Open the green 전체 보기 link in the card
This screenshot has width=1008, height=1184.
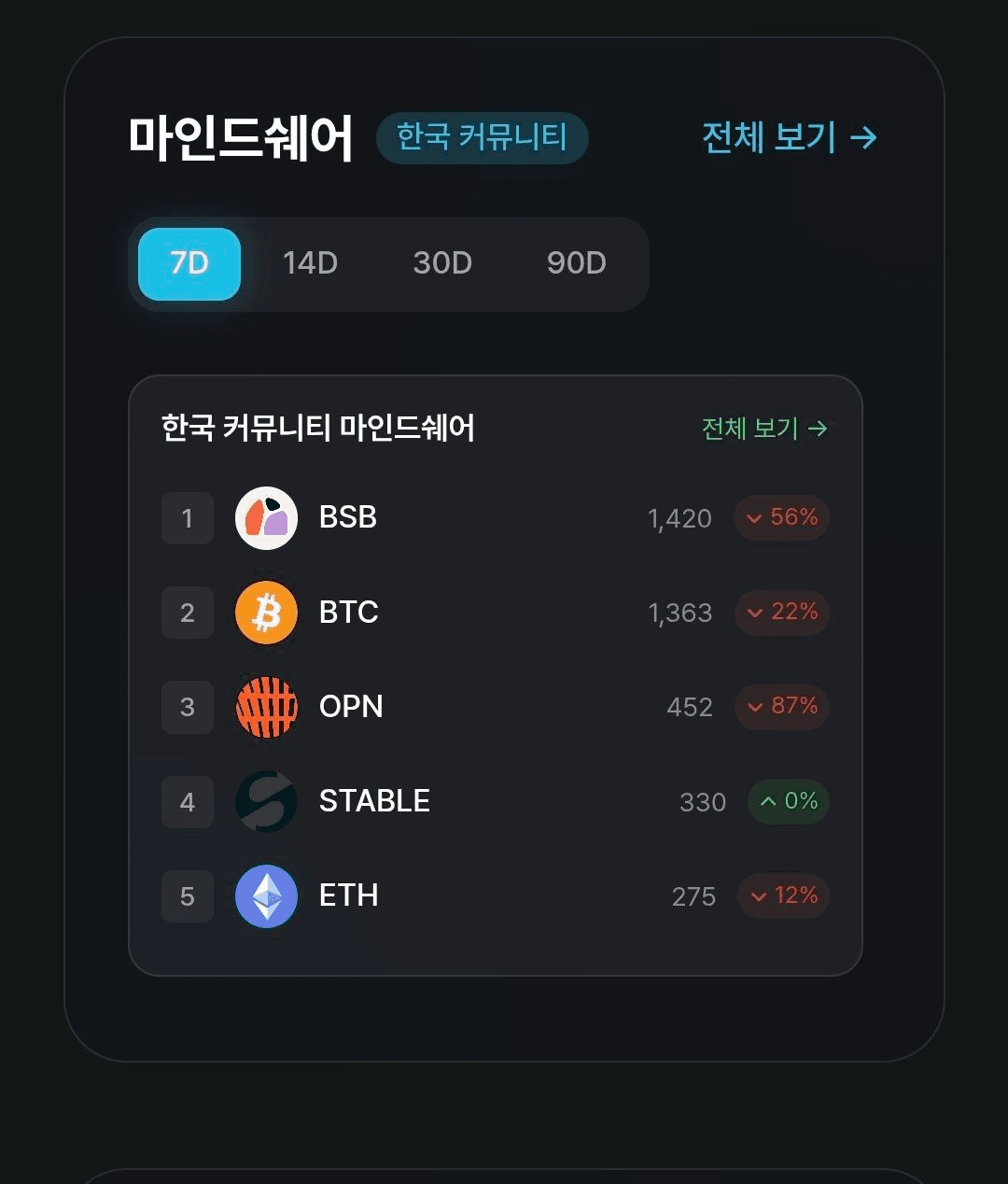pyautogui.click(x=763, y=429)
